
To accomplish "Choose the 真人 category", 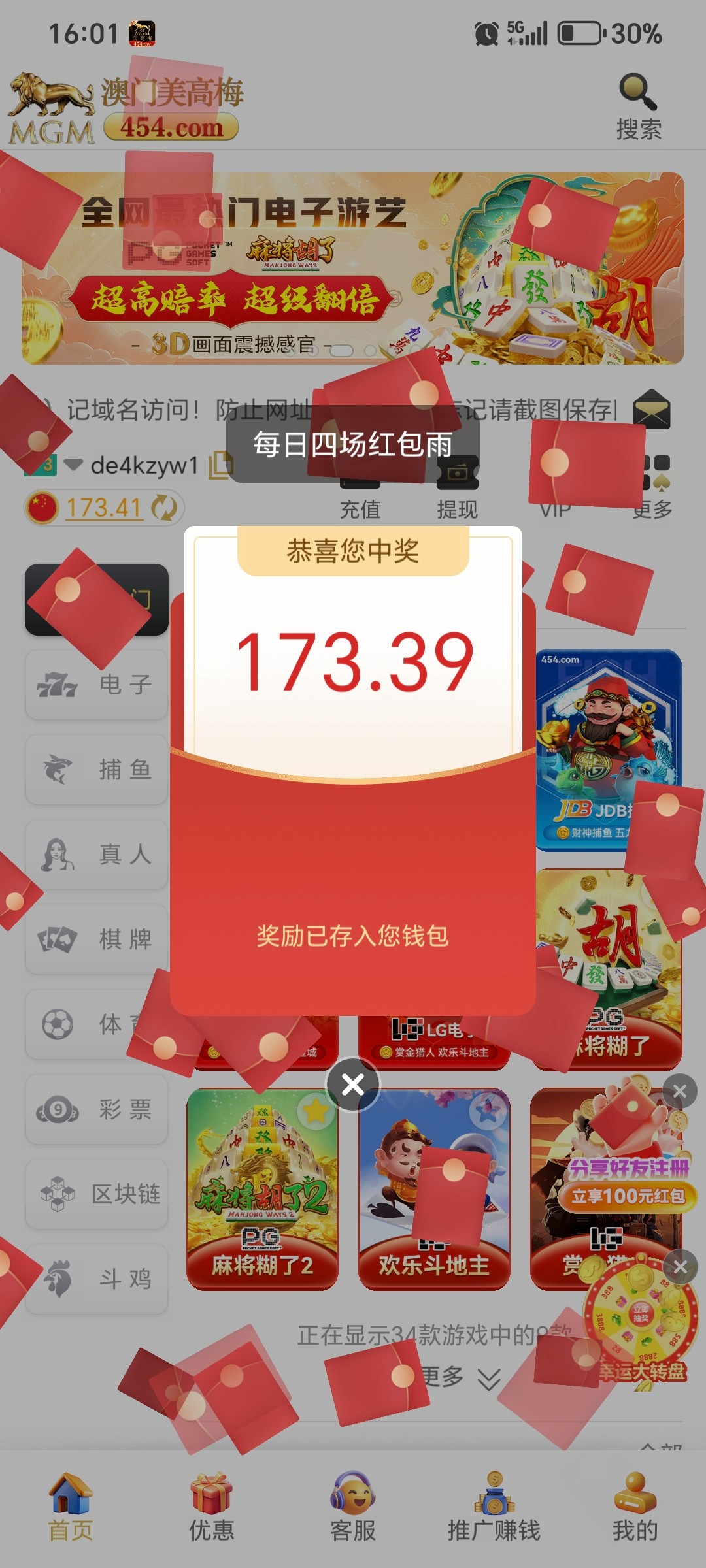I will coord(97,855).
